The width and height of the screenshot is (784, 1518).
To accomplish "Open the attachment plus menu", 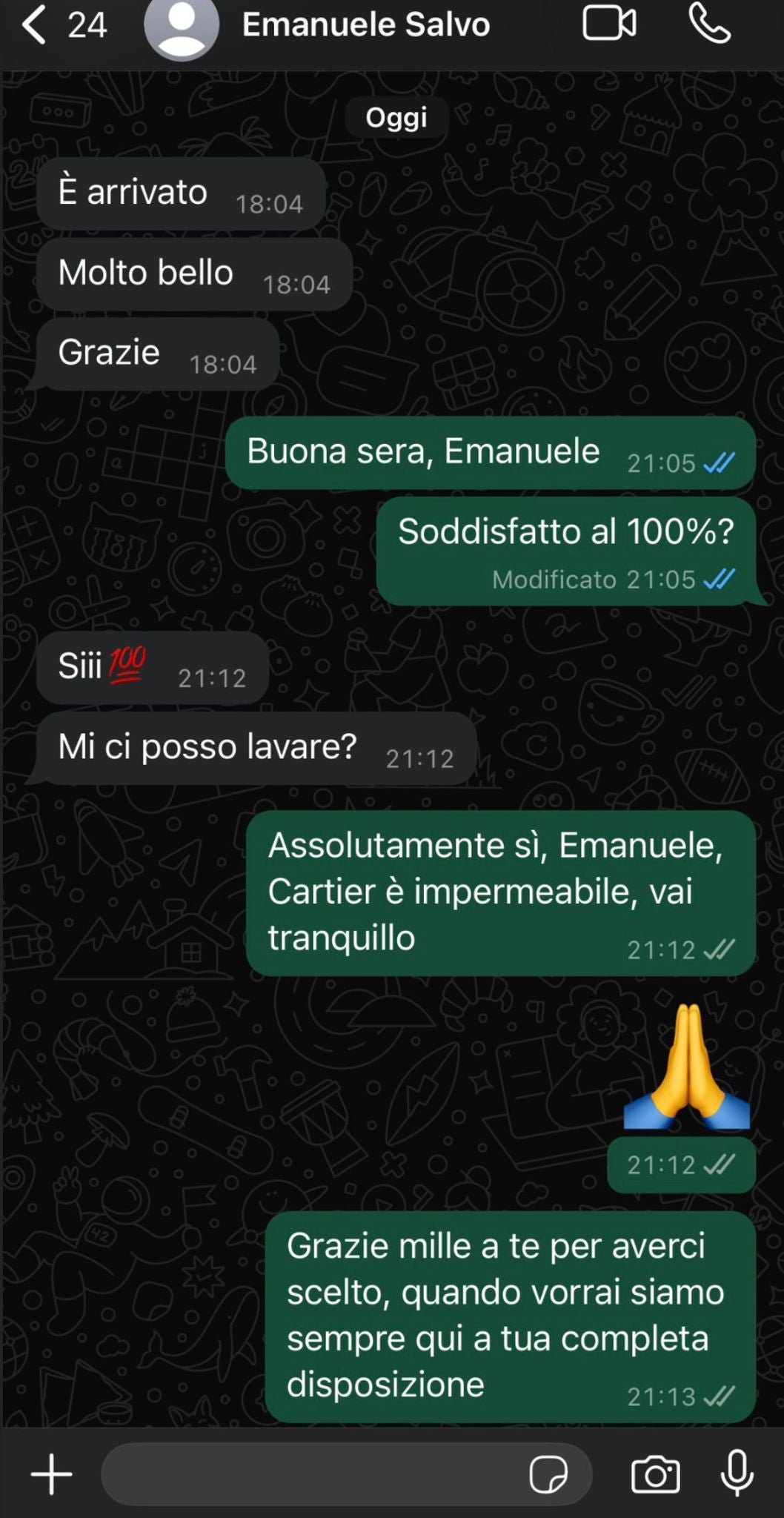I will (x=51, y=1474).
